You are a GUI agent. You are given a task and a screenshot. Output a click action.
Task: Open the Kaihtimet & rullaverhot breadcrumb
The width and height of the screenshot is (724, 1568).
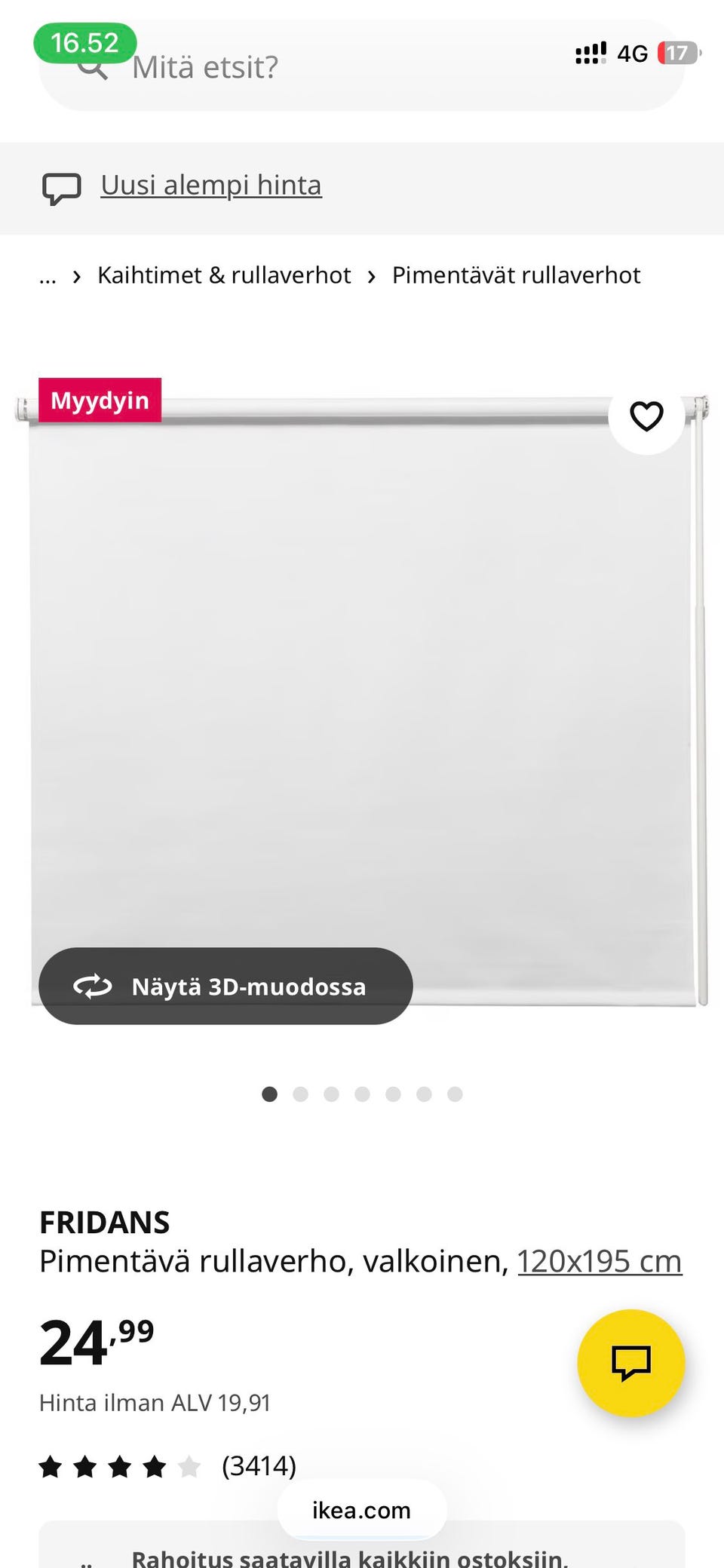click(224, 275)
